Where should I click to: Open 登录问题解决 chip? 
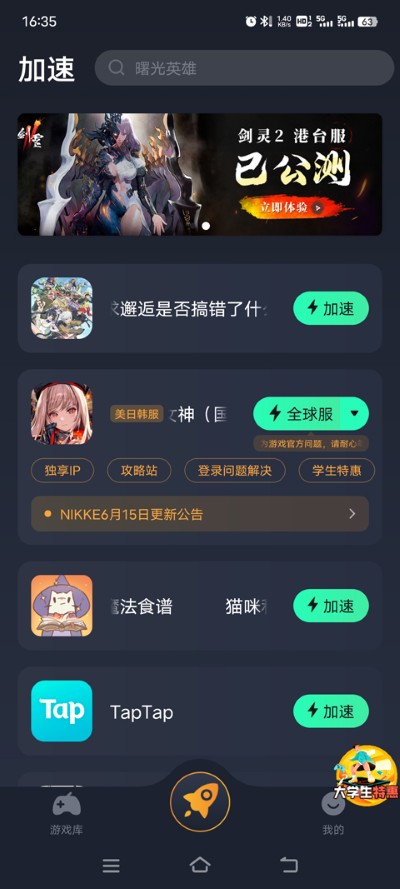point(235,471)
